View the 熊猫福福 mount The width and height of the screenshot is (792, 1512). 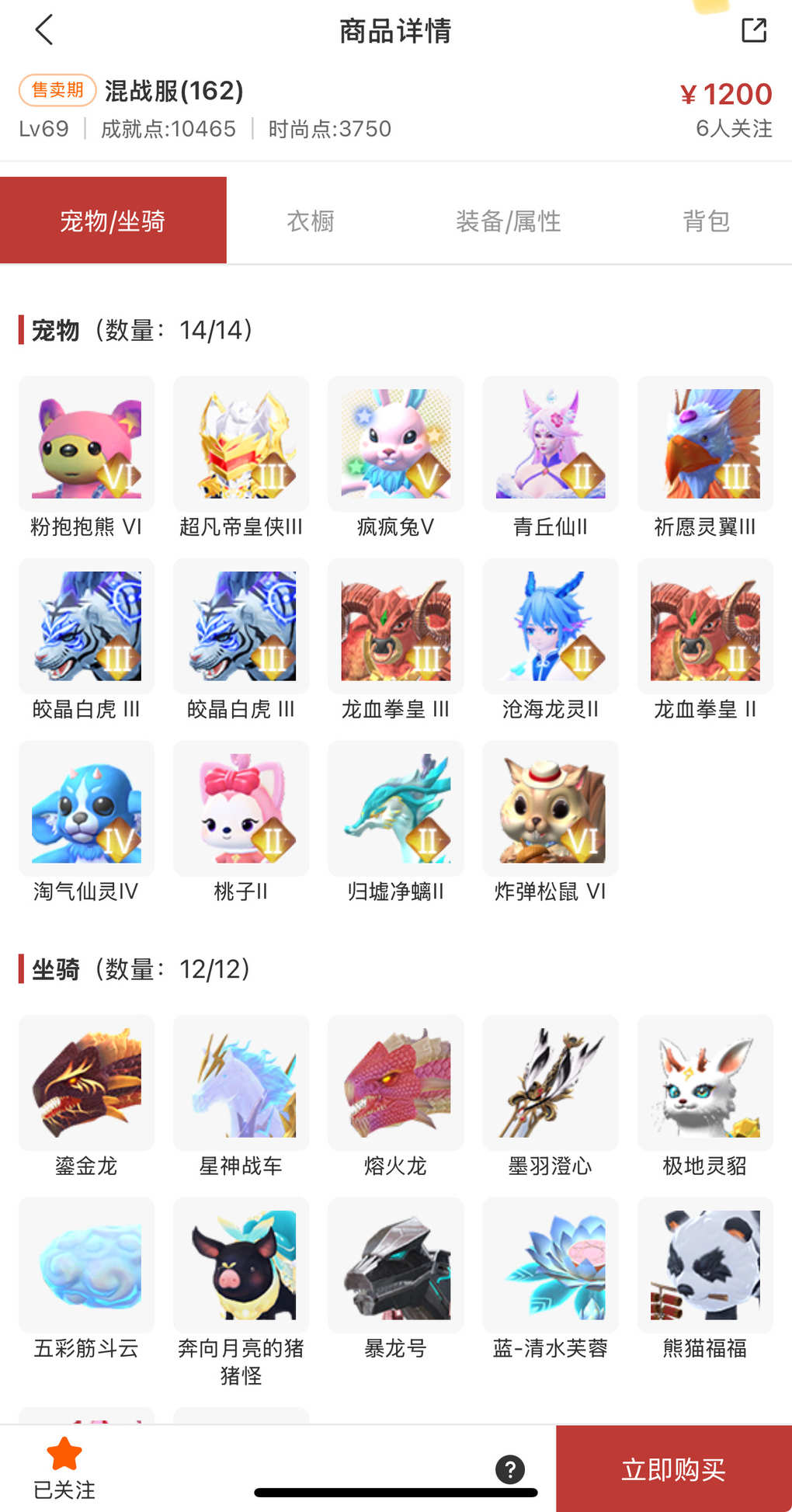[x=705, y=1265]
